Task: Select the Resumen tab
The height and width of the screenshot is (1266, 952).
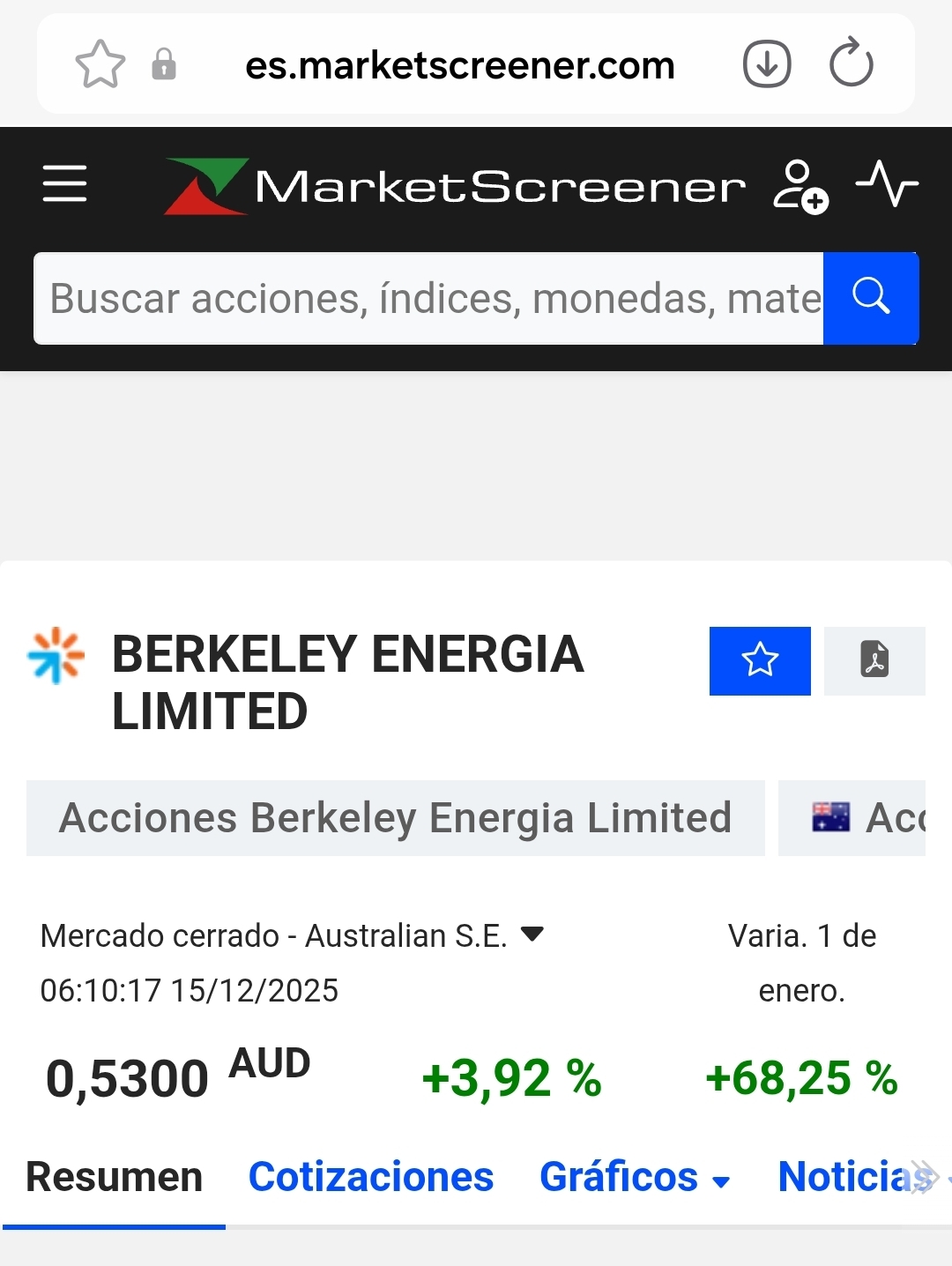Action: 115,1177
